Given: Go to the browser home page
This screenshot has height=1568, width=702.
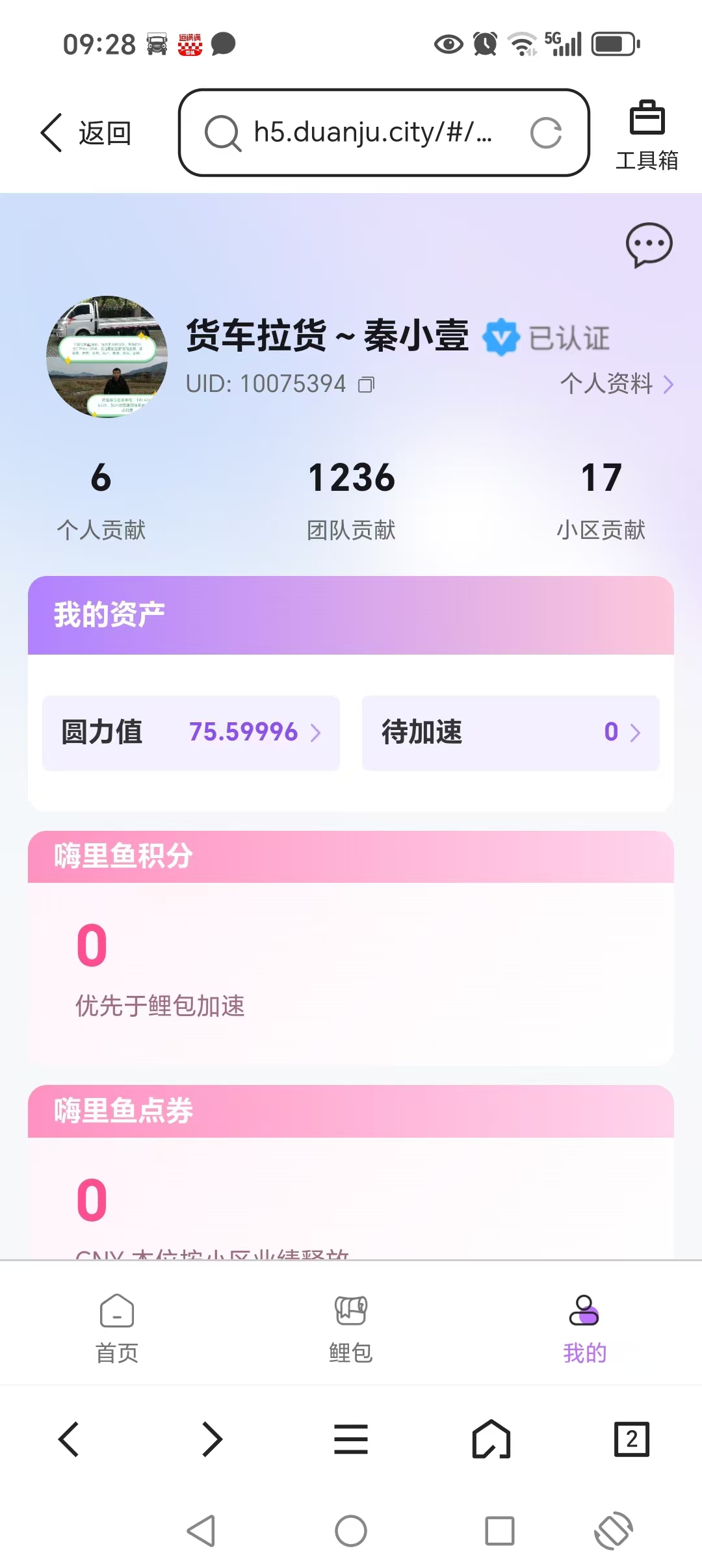Looking at the screenshot, I should click(491, 1439).
